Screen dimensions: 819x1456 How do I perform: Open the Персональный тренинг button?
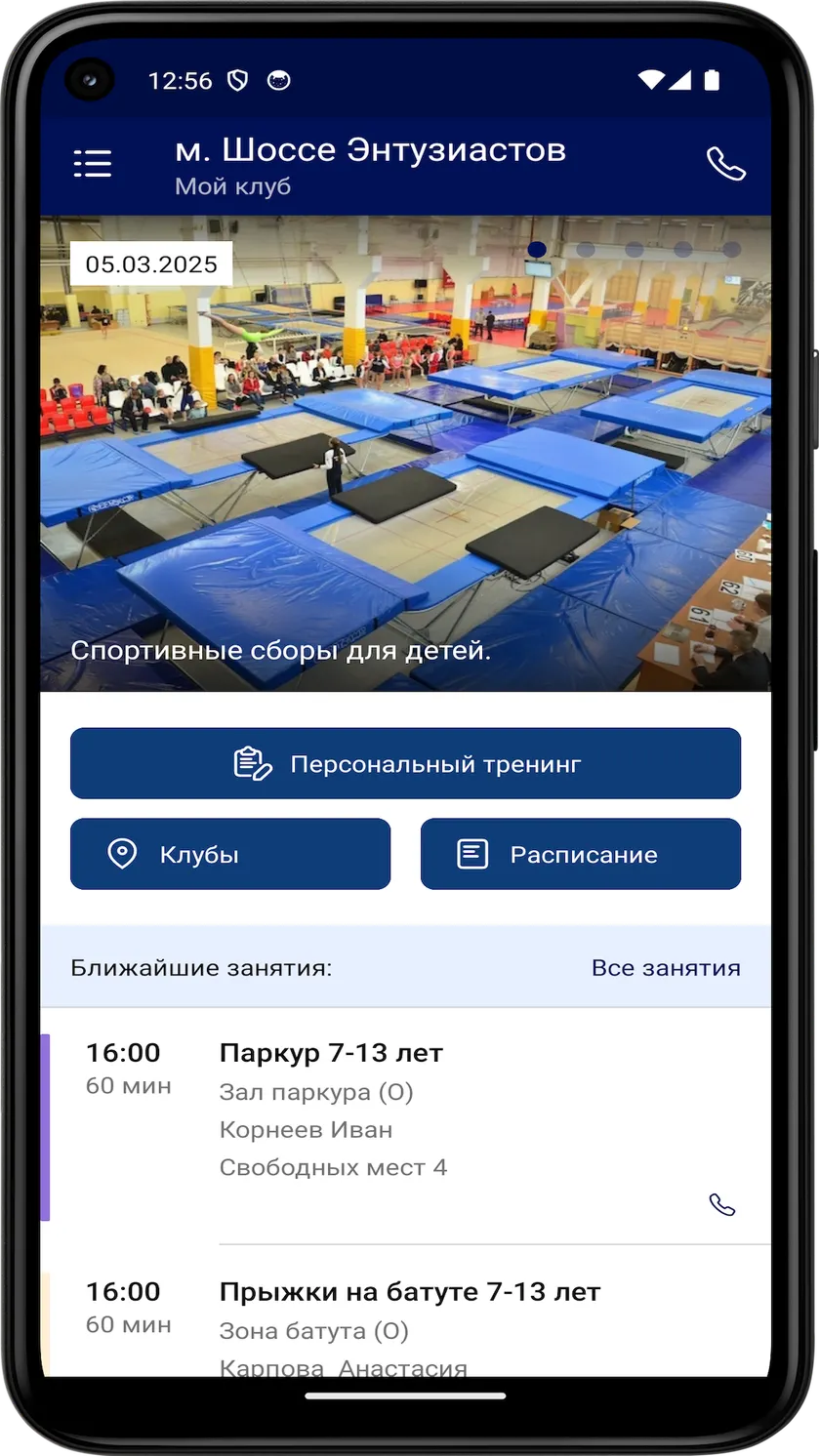tap(405, 763)
